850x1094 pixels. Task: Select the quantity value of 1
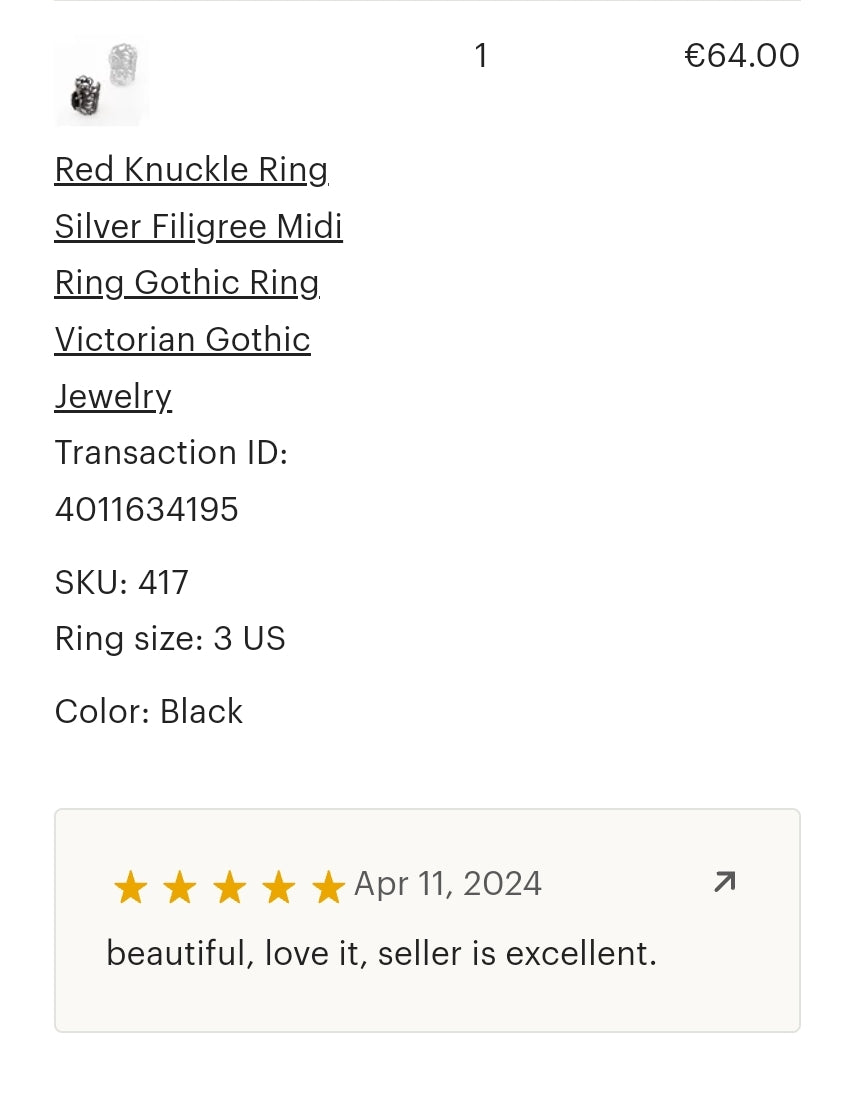(x=481, y=56)
